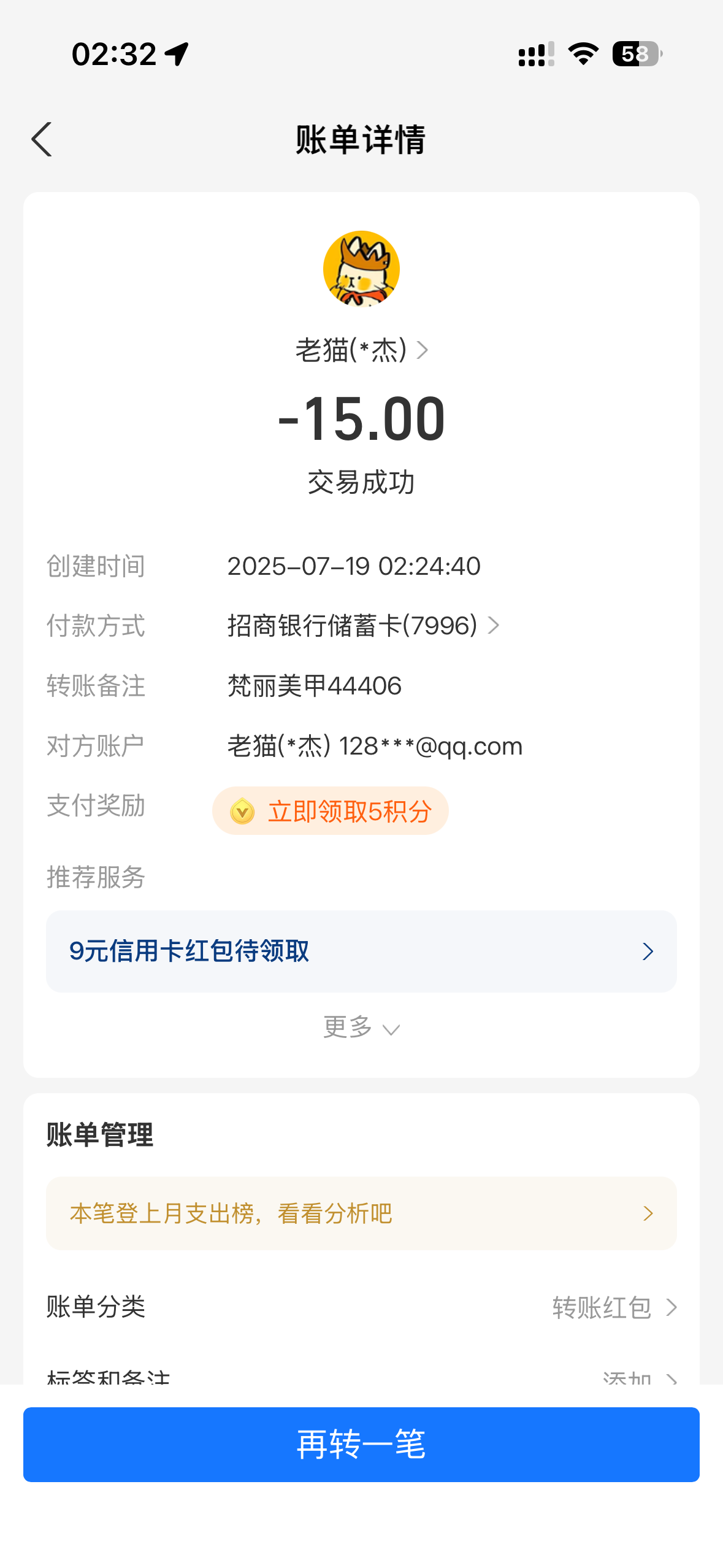
Task: Claim the 立即领取5积分 reward
Action: 331,811
